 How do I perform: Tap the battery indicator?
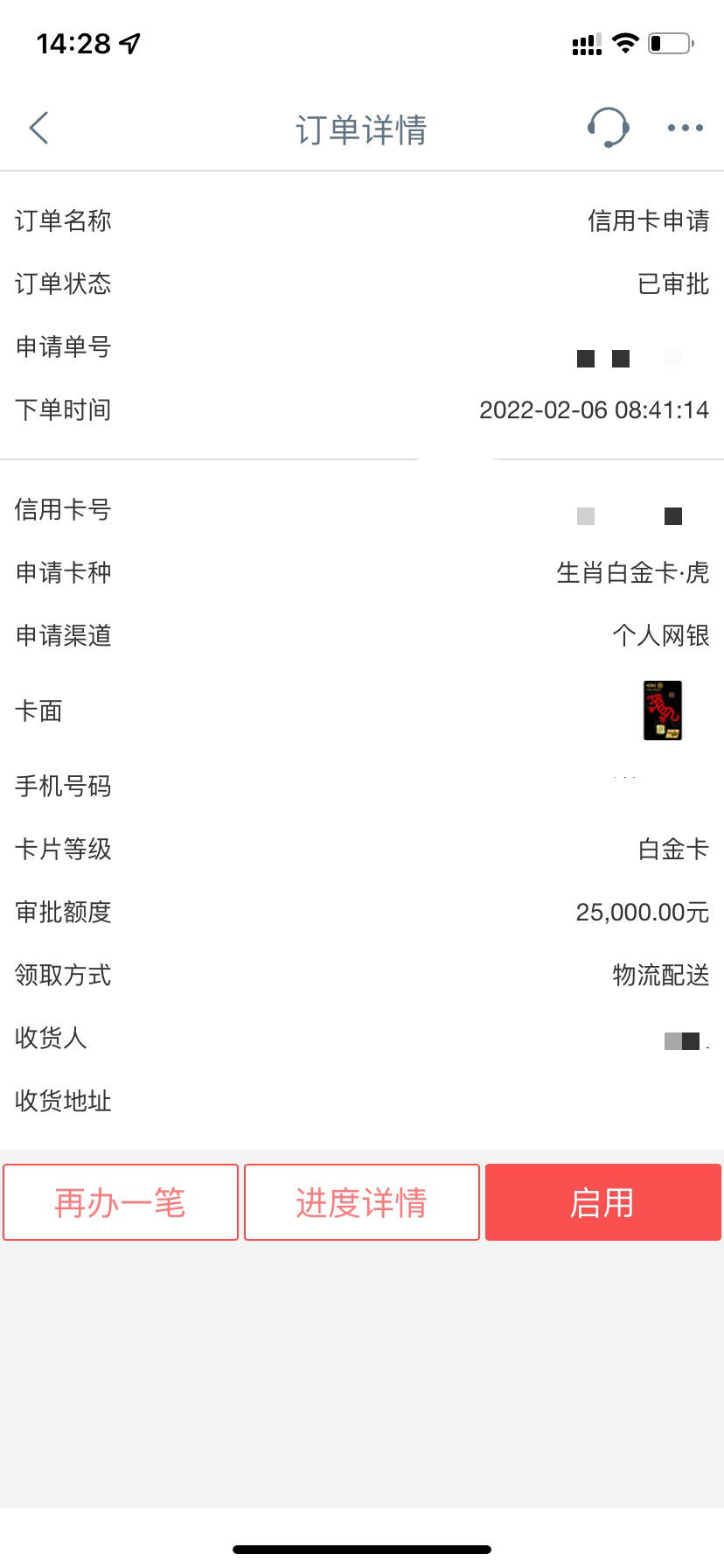(669, 41)
